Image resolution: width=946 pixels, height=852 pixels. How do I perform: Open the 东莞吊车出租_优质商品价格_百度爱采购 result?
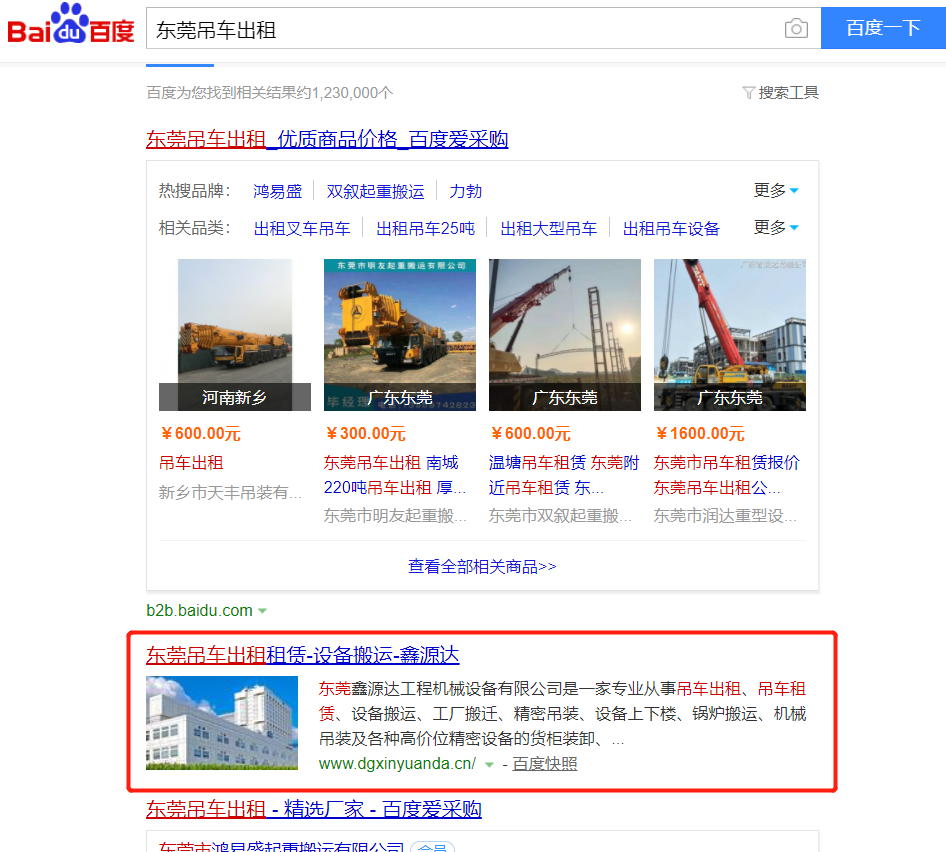[327, 139]
